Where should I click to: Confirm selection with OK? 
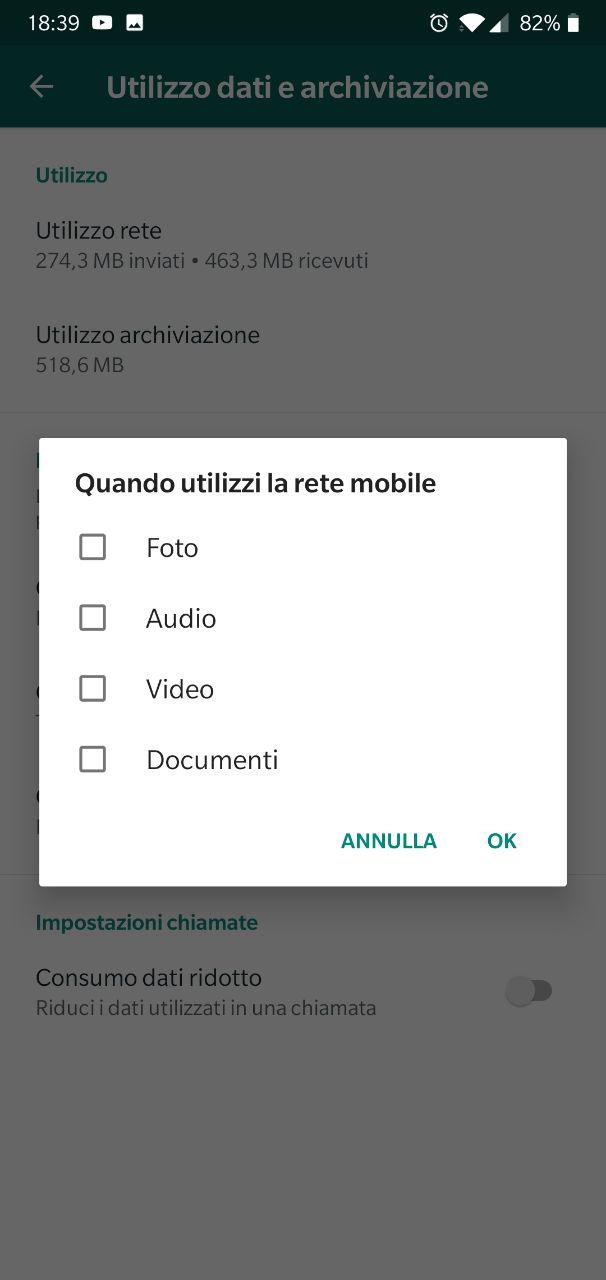(502, 841)
